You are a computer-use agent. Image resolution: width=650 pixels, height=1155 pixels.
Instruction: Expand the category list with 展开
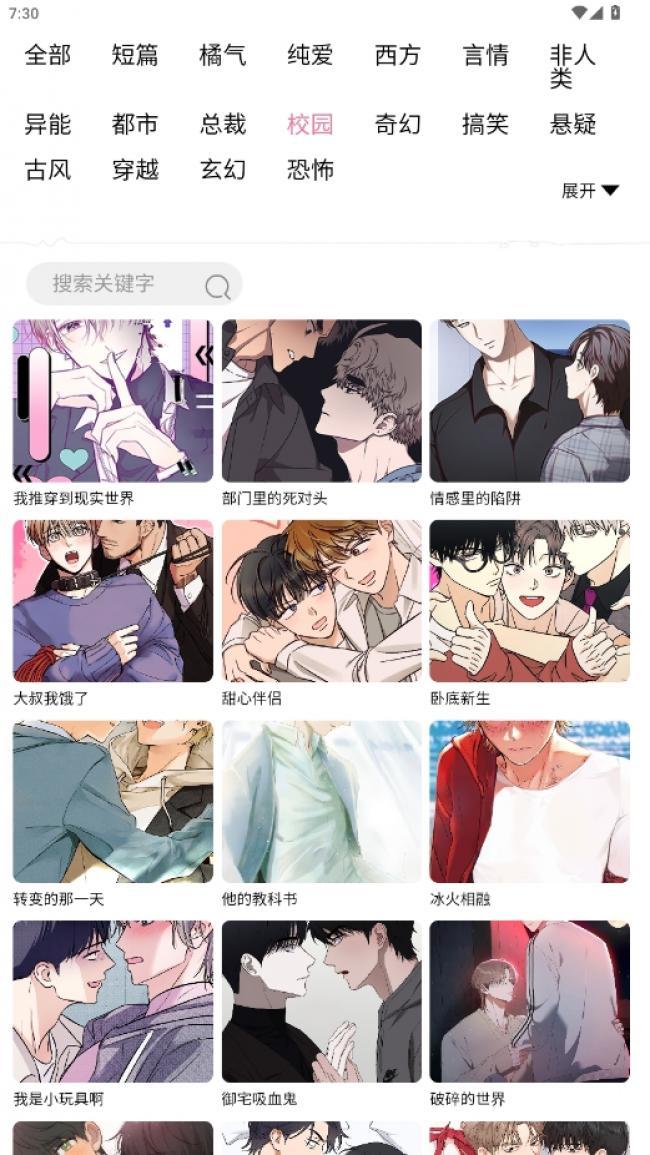[x=590, y=191]
